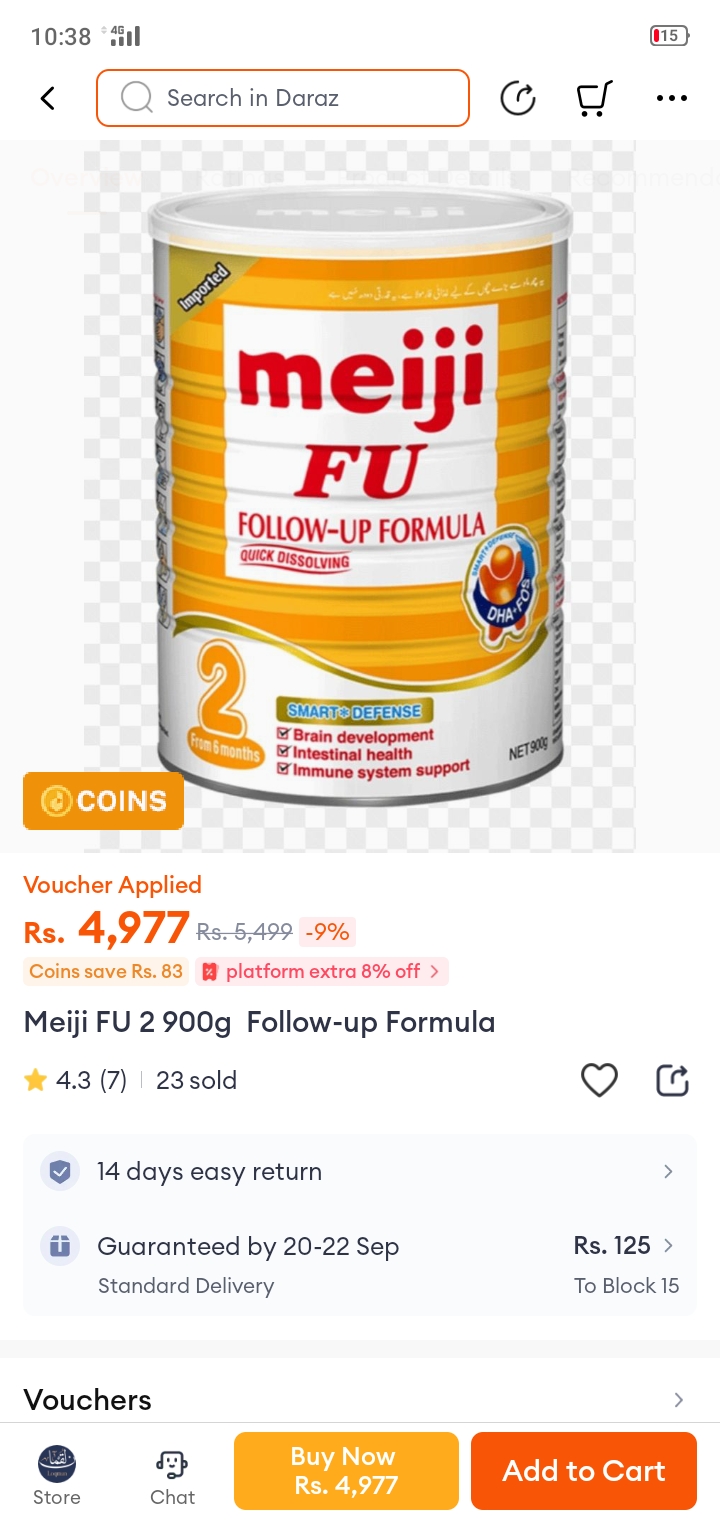Screen dimensions: 720x1520
Task: View the Meiji FU product image
Action: click(x=360, y=495)
